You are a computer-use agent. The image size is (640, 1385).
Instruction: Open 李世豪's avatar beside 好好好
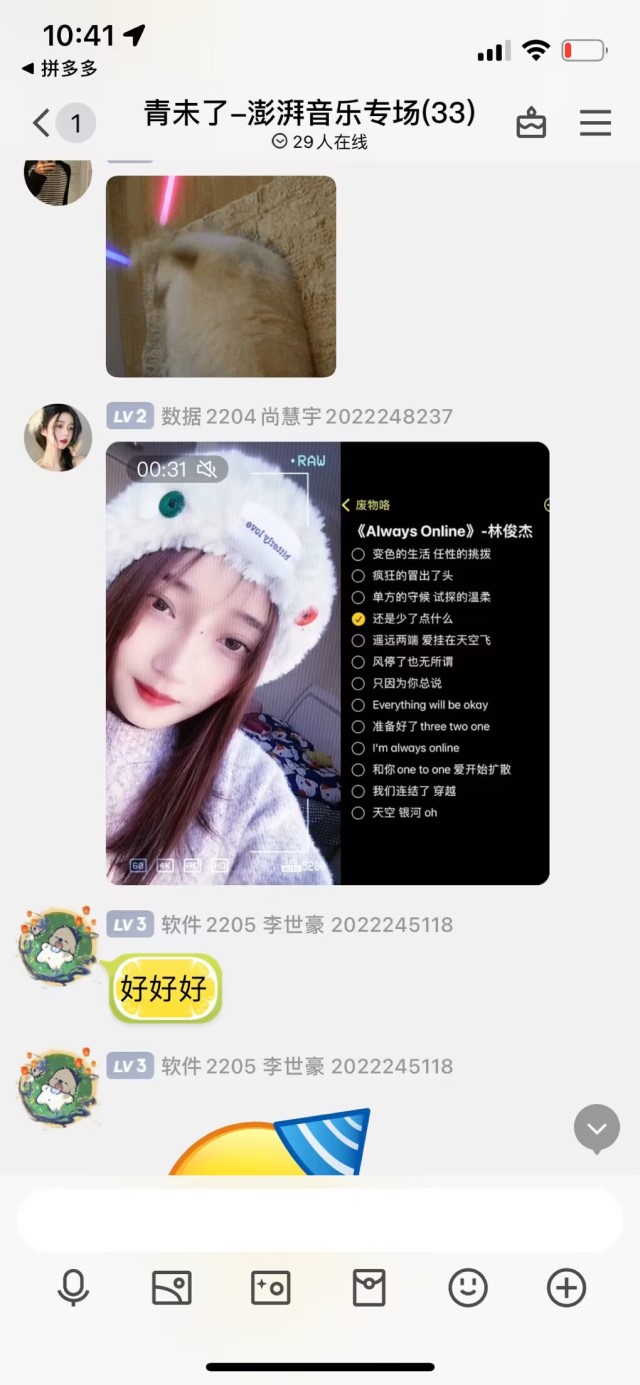point(58,946)
